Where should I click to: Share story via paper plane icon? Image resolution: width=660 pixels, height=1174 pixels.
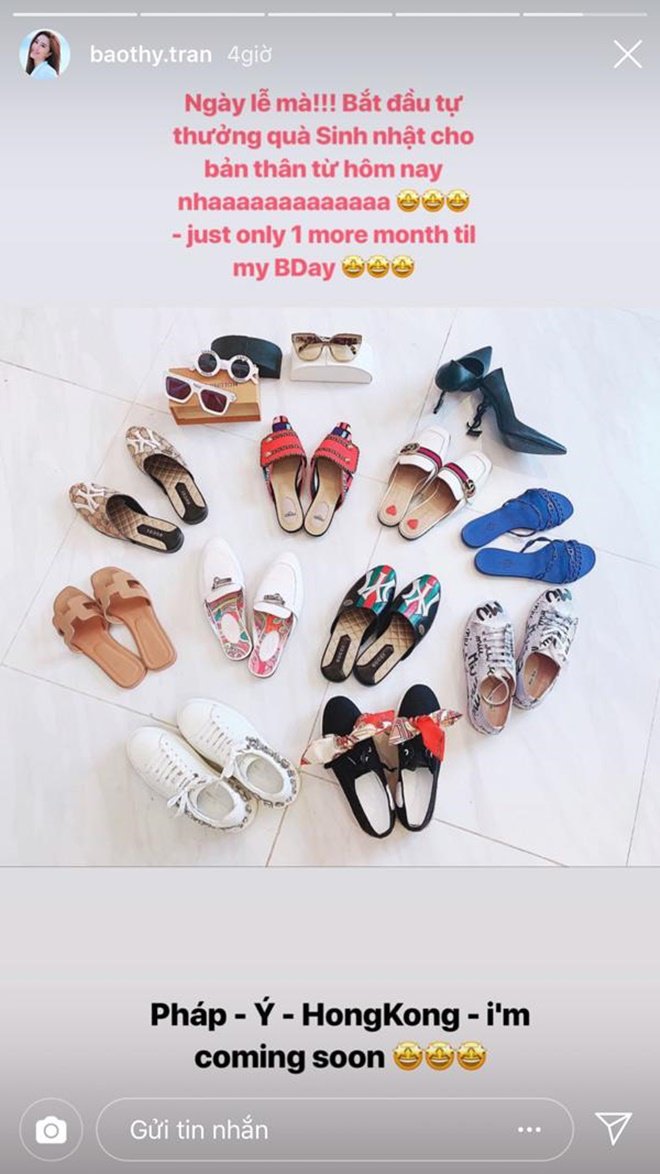[614, 1128]
